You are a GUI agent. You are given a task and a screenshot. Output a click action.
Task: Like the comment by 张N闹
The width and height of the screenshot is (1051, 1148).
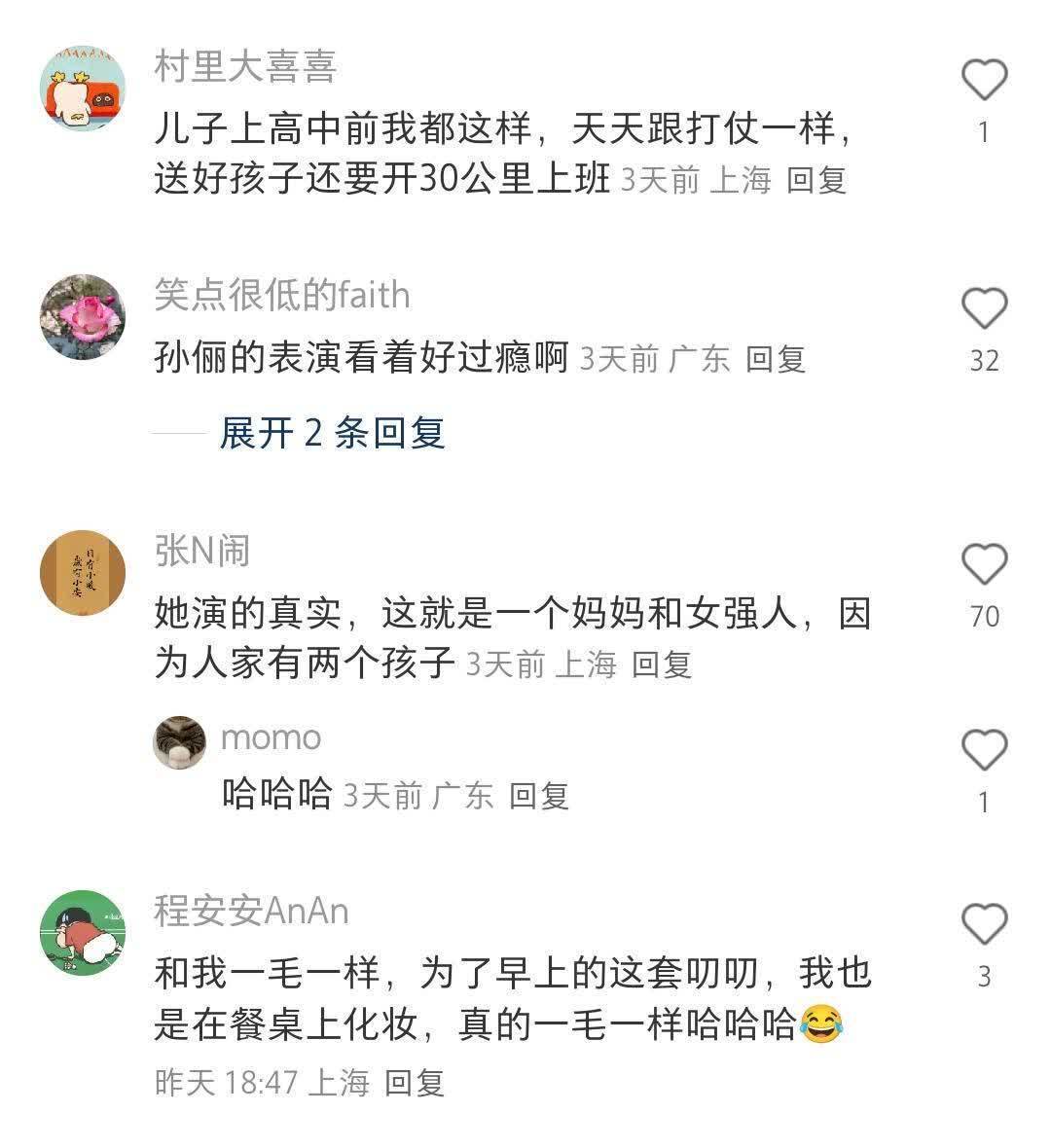[x=984, y=564]
